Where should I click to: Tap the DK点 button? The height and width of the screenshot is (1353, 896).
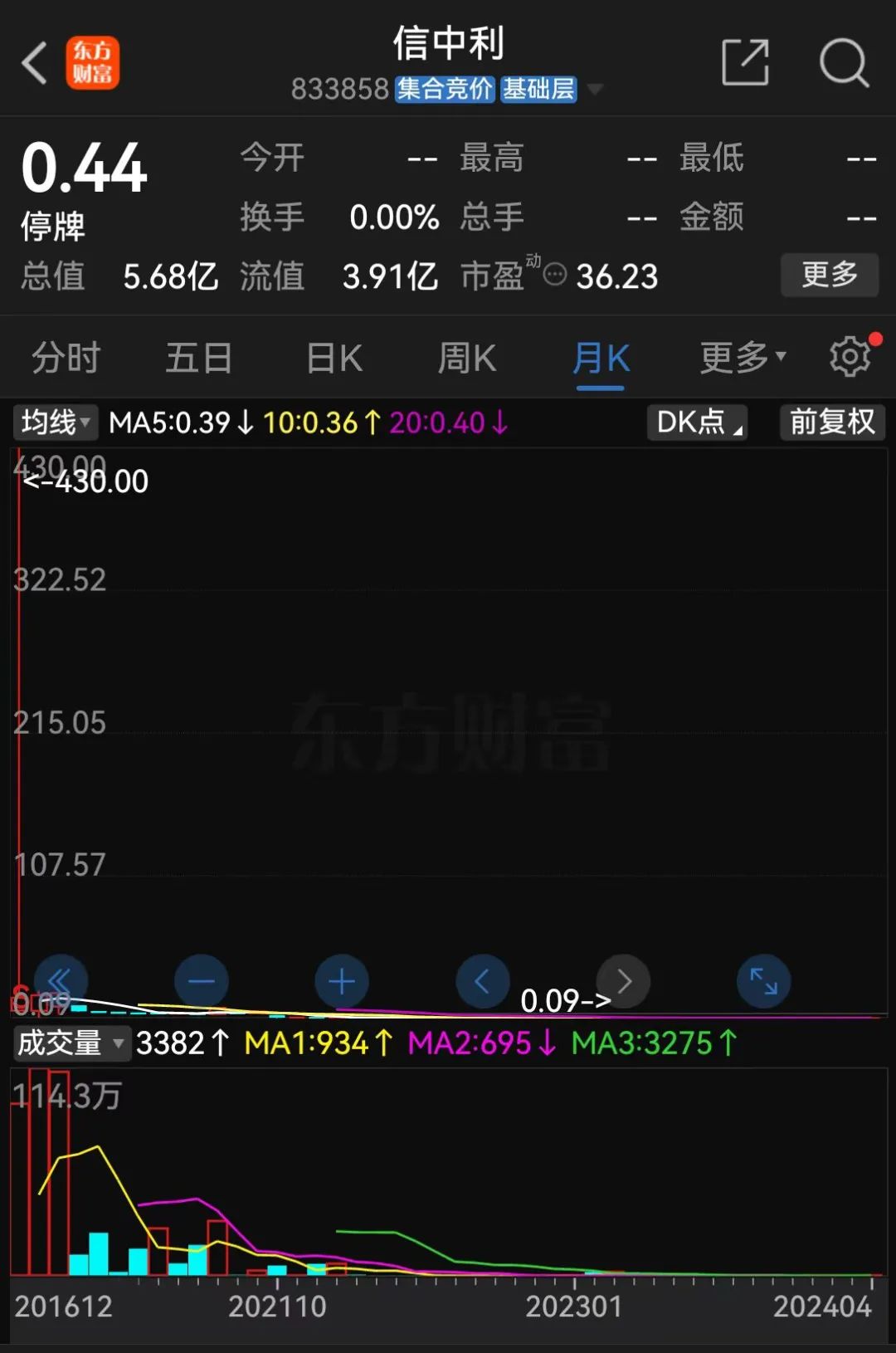tap(697, 423)
